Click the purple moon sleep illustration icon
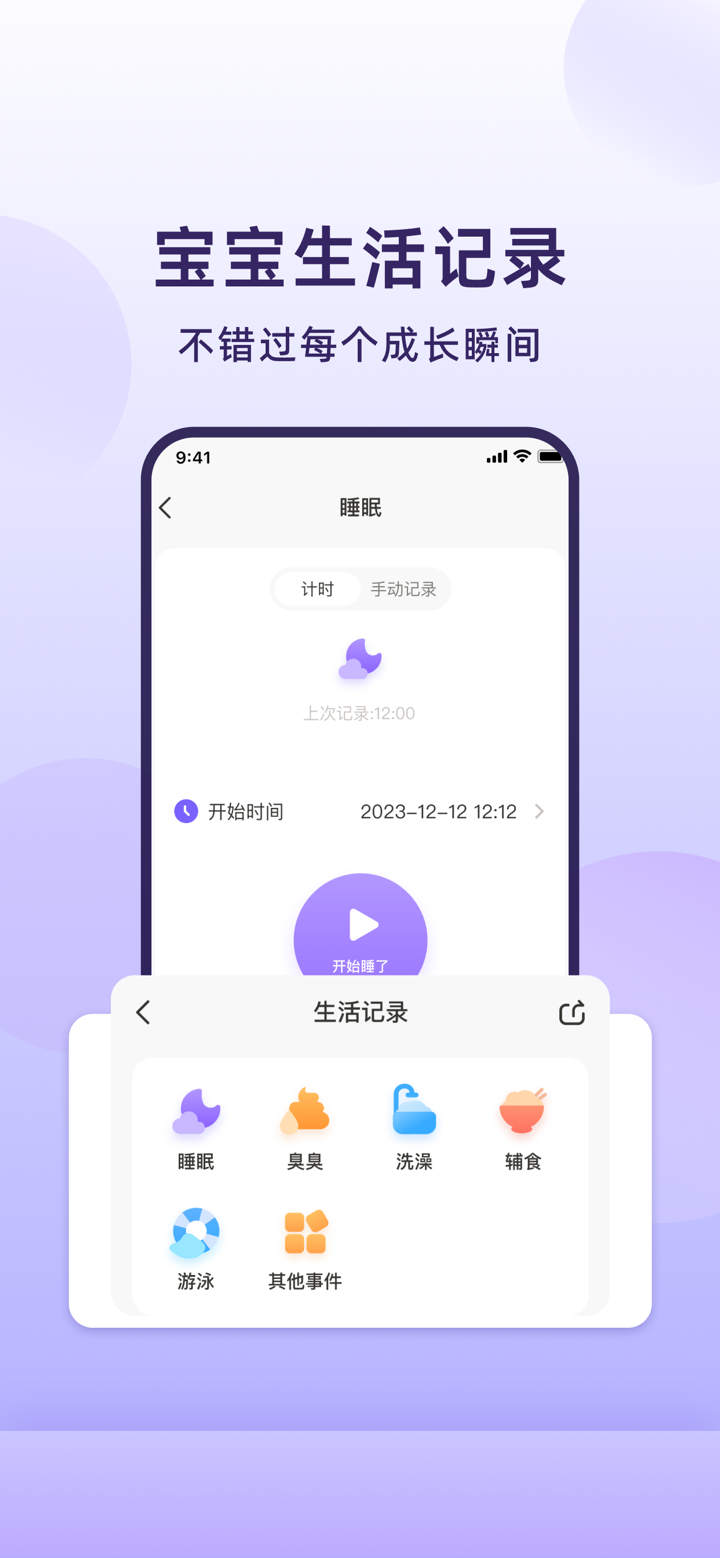 pyautogui.click(x=360, y=659)
